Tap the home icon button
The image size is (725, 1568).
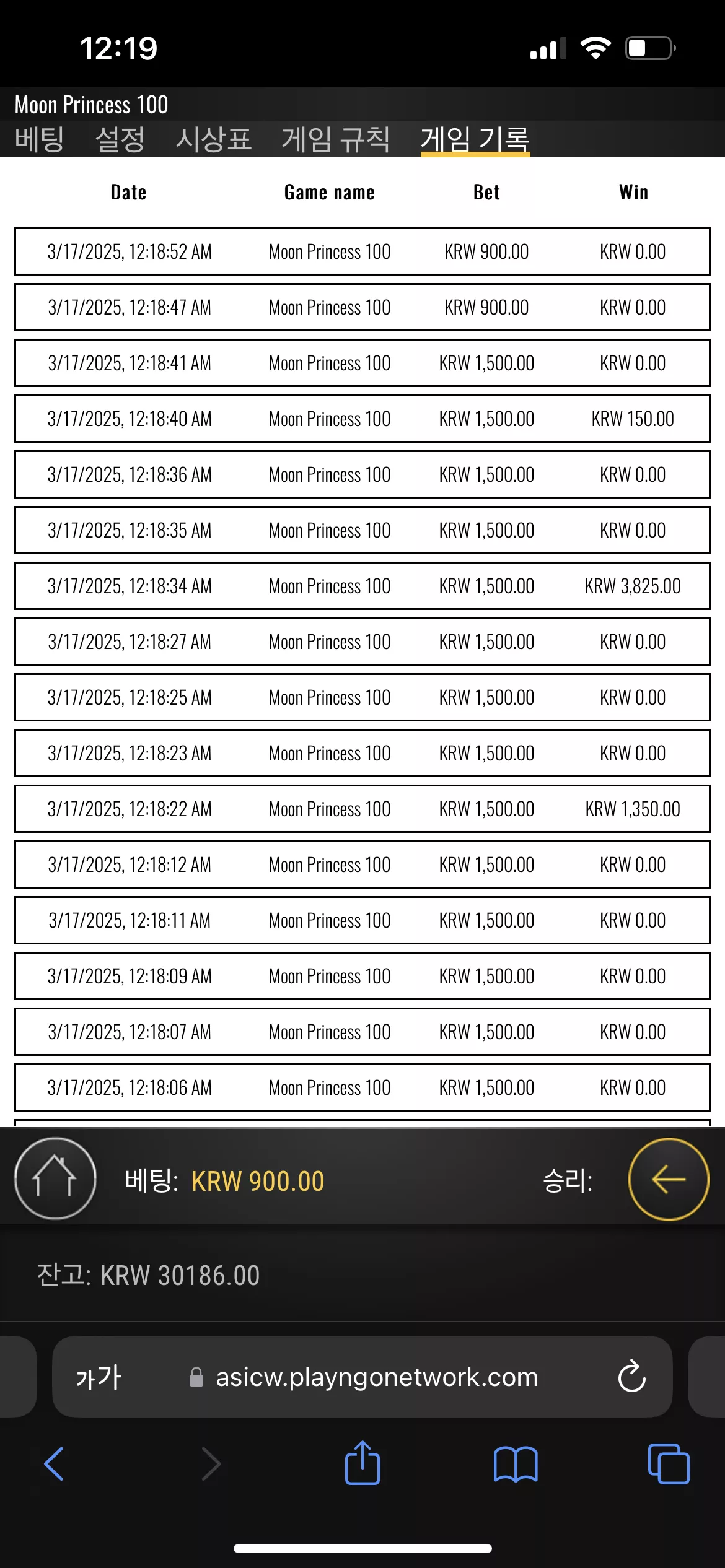pyautogui.click(x=55, y=1178)
